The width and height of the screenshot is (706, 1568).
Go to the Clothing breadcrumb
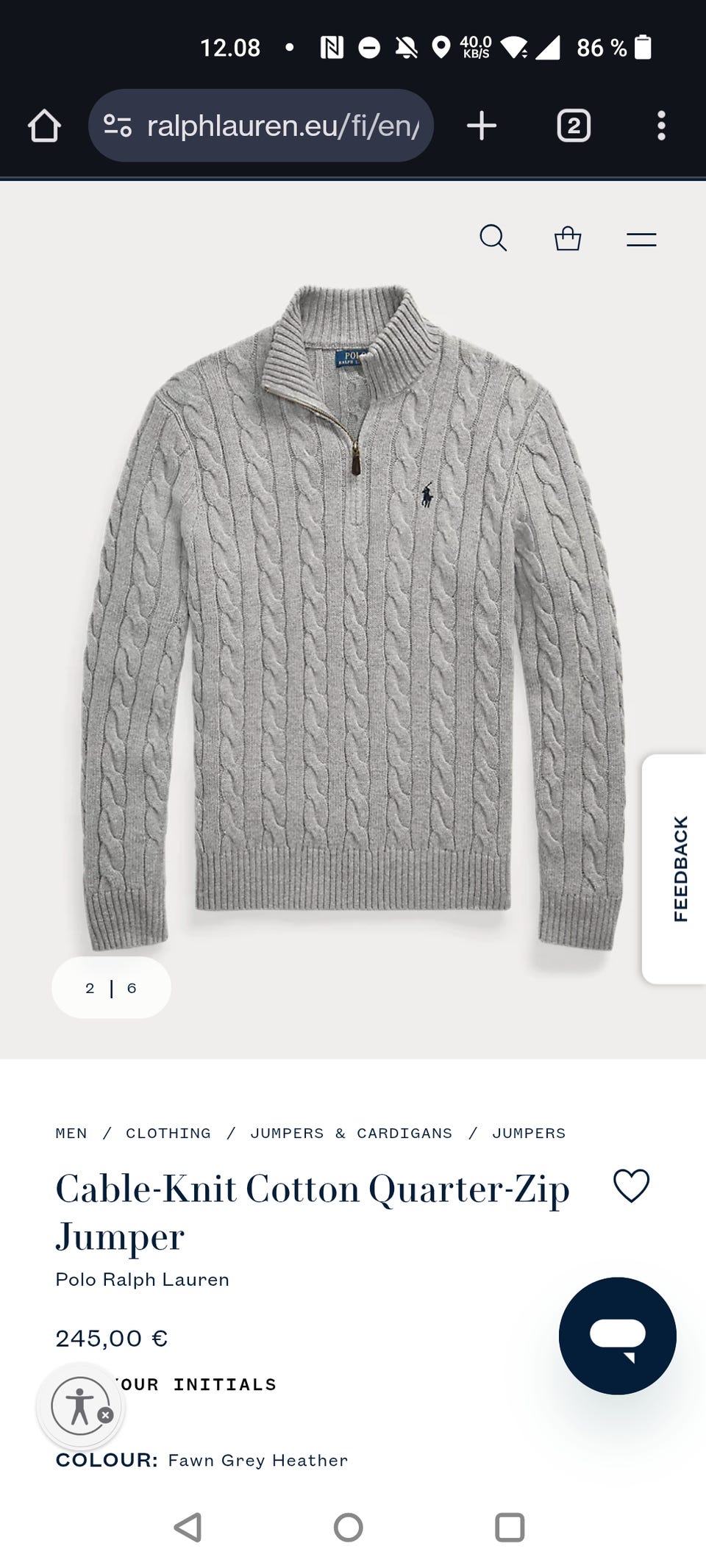168,1133
